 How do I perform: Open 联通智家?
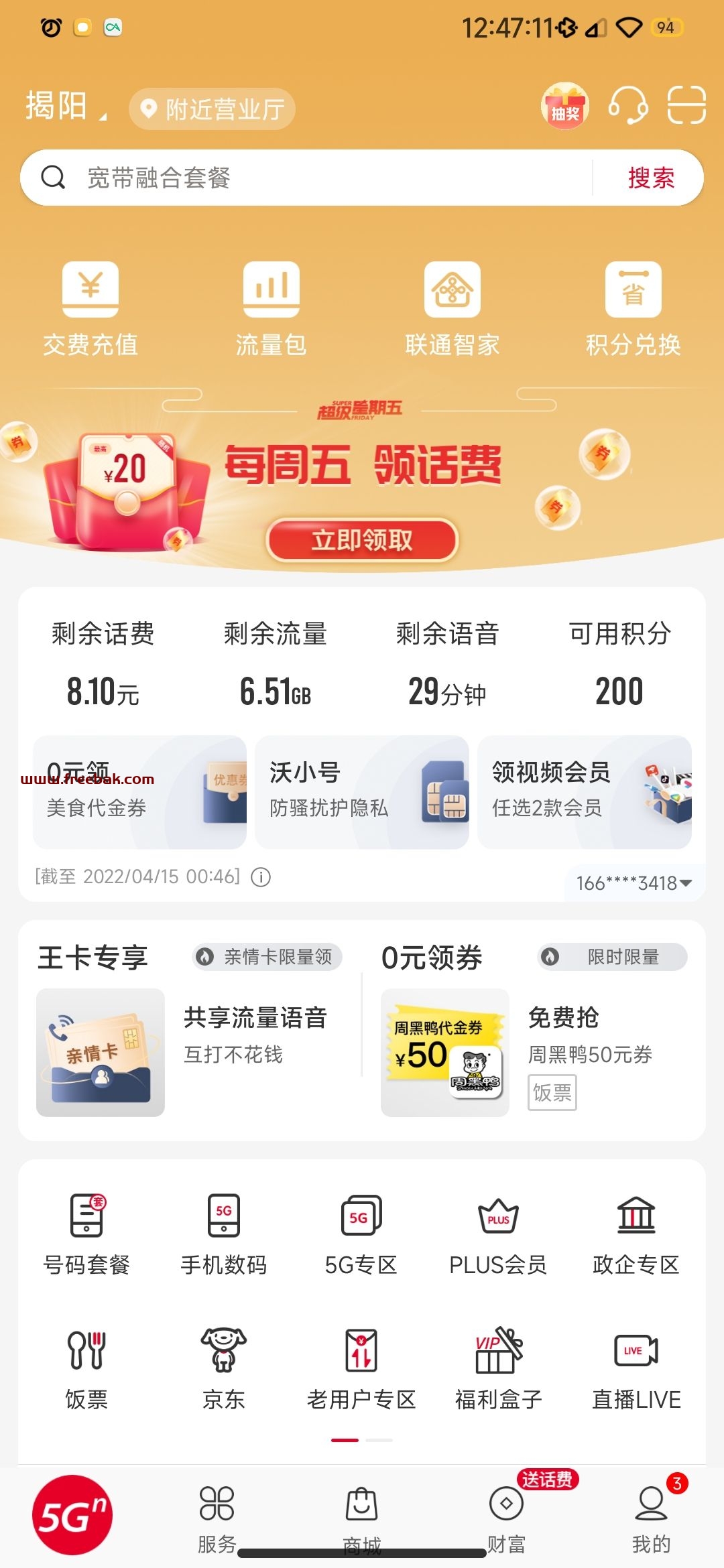[x=452, y=309]
